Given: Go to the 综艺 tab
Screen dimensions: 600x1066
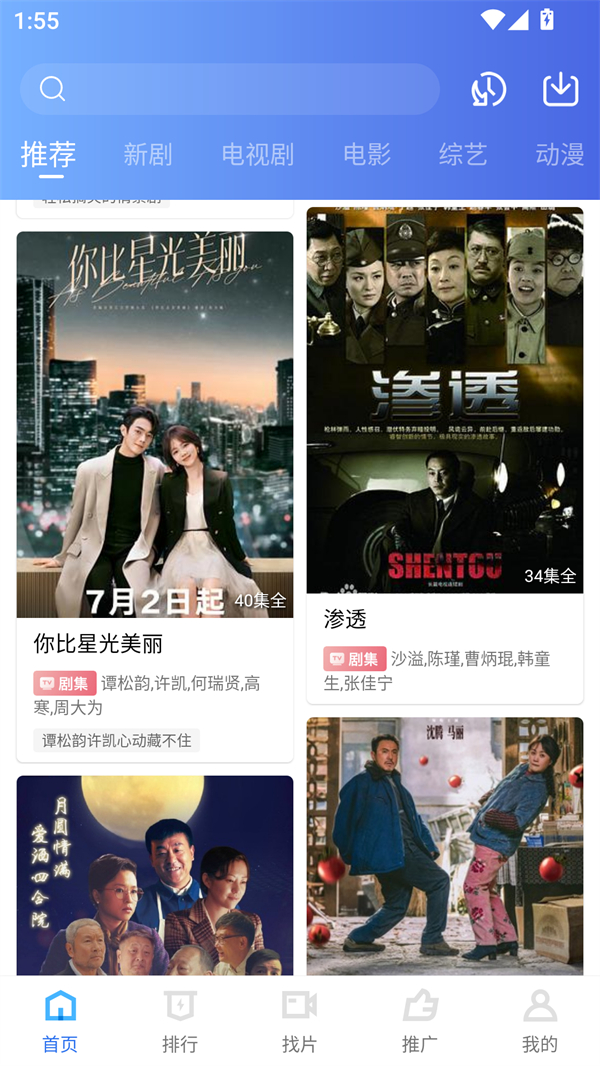Looking at the screenshot, I should click(463, 154).
